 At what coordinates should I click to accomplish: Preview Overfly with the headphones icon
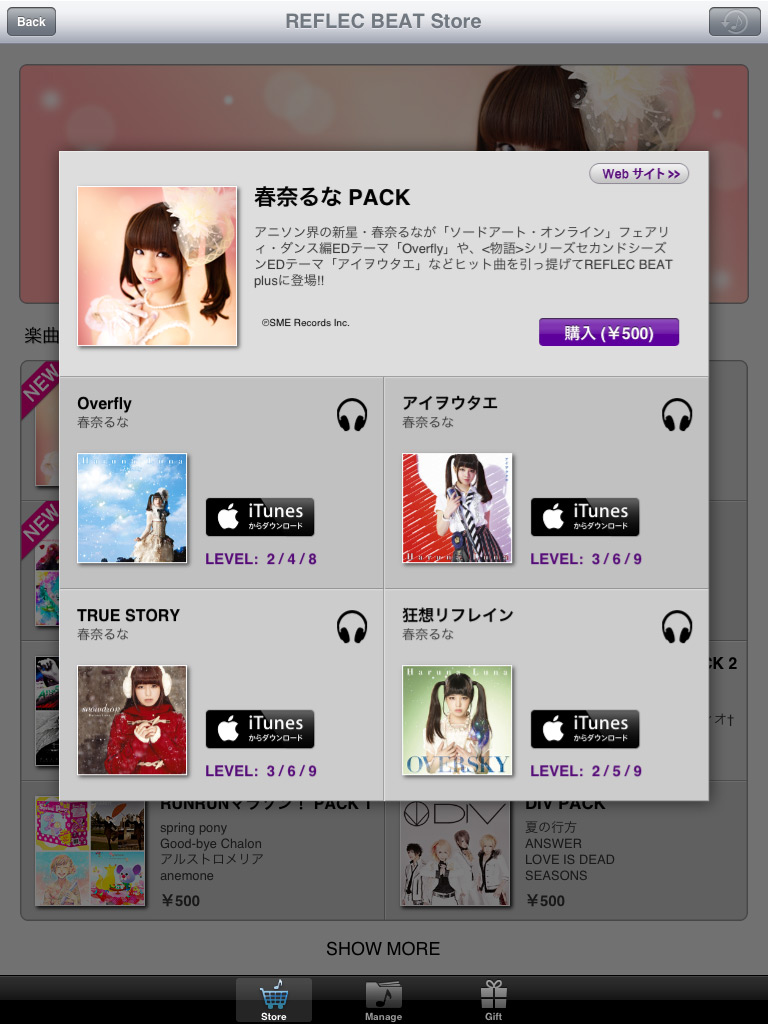tap(352, 415)
